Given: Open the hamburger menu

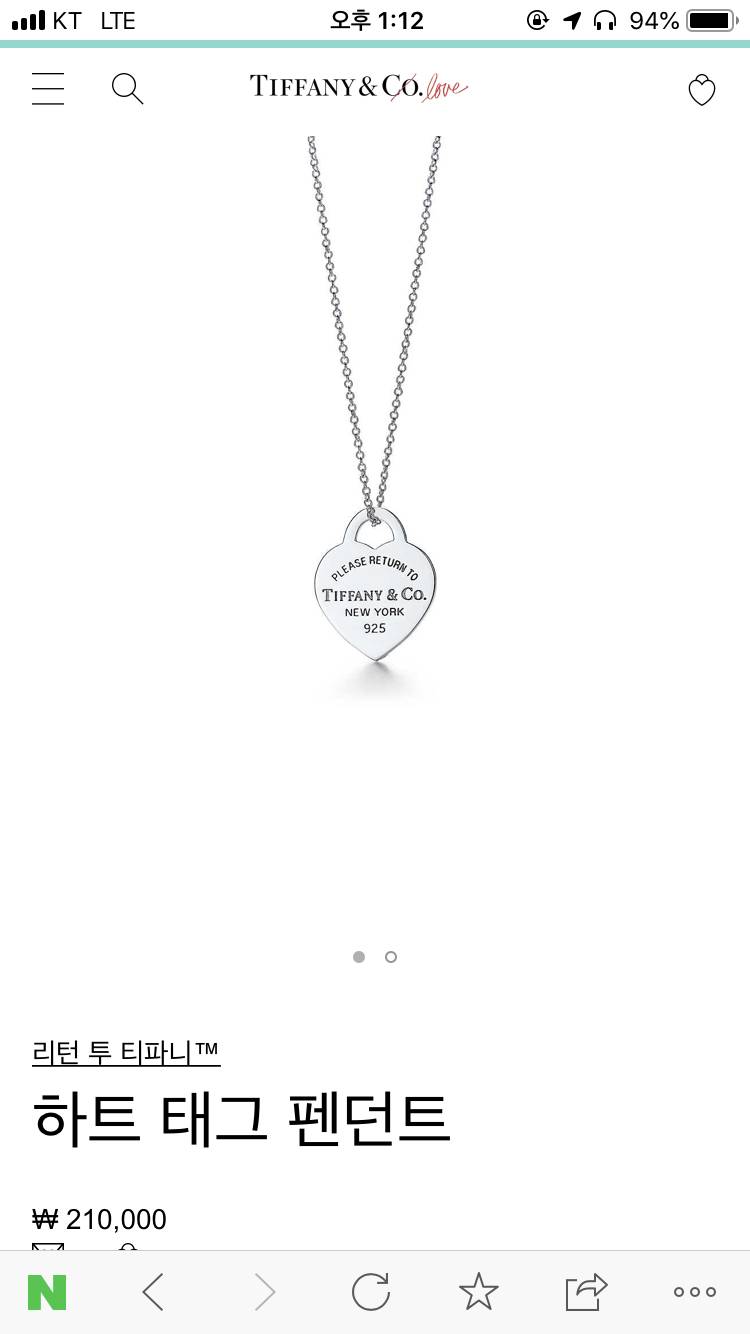Looking at the screenshot, I should click(47, 89).
